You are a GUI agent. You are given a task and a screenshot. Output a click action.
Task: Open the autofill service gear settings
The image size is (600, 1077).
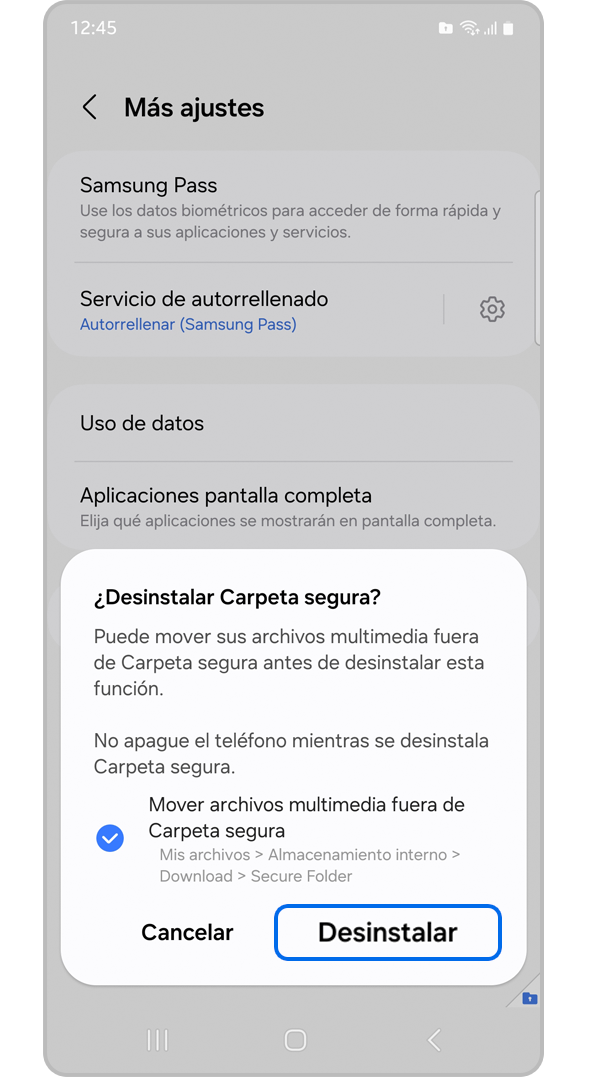pos(491,310)
